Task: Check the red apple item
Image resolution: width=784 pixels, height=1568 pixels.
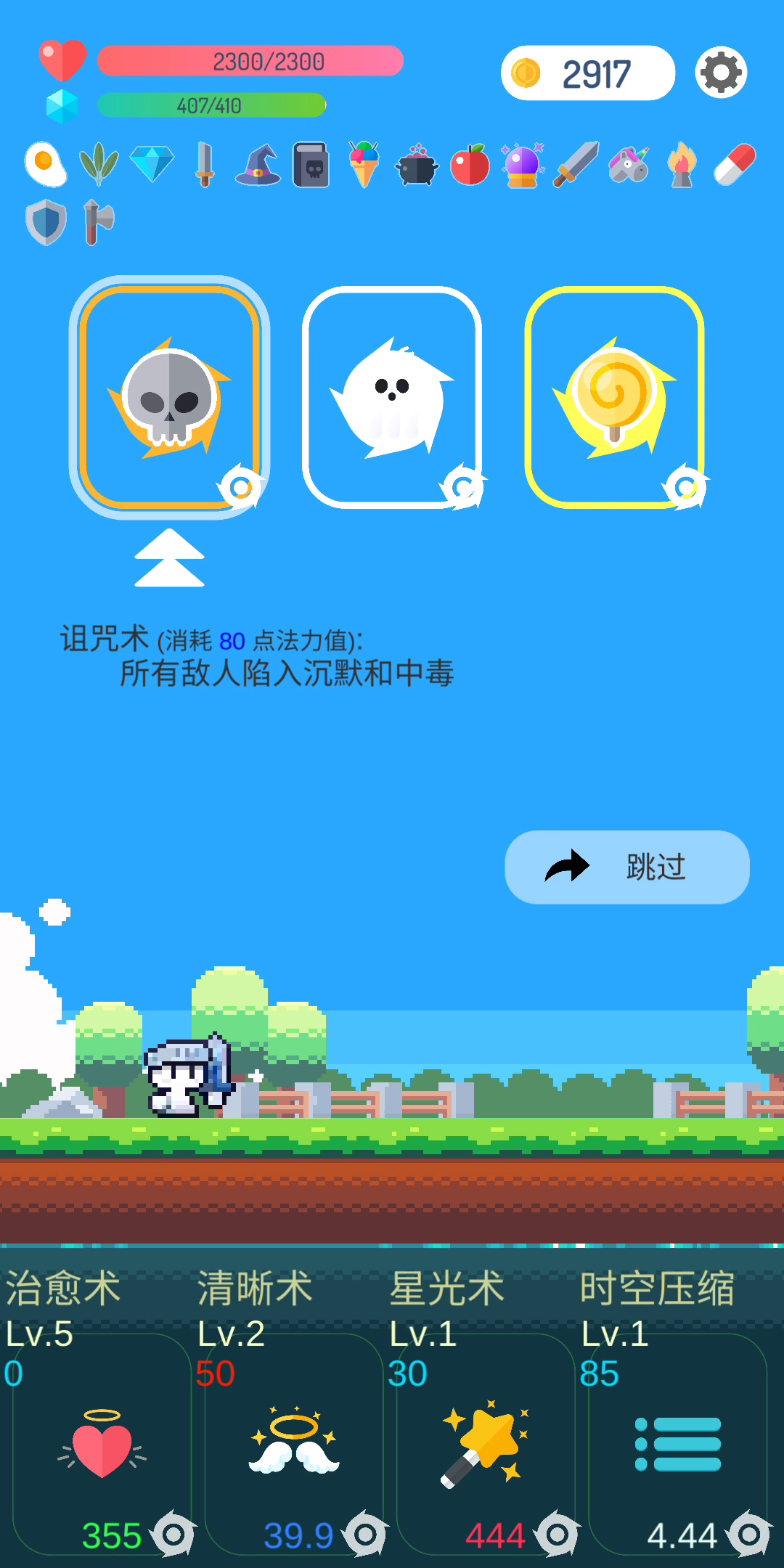Action: 470,165
